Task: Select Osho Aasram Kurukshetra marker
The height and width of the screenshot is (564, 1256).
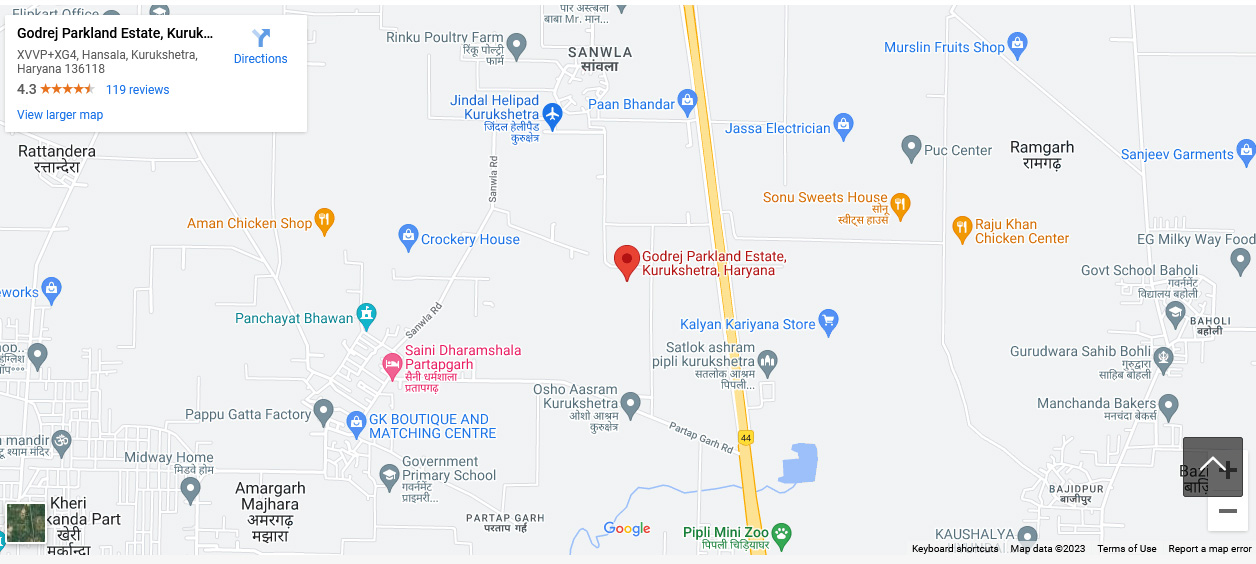Action: [630, 405]
